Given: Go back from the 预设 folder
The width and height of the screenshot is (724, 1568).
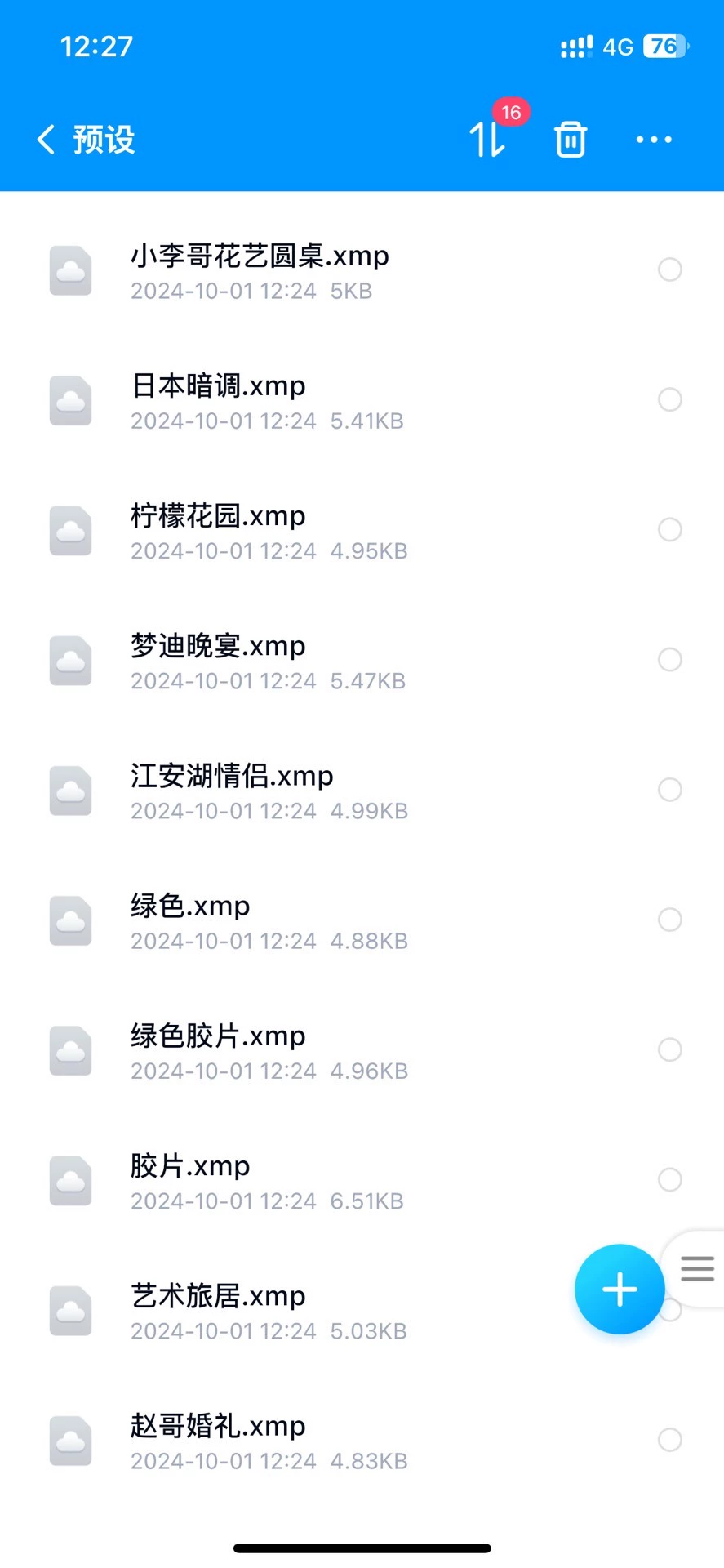Looking at the screenshot, I should click(47, 140).
